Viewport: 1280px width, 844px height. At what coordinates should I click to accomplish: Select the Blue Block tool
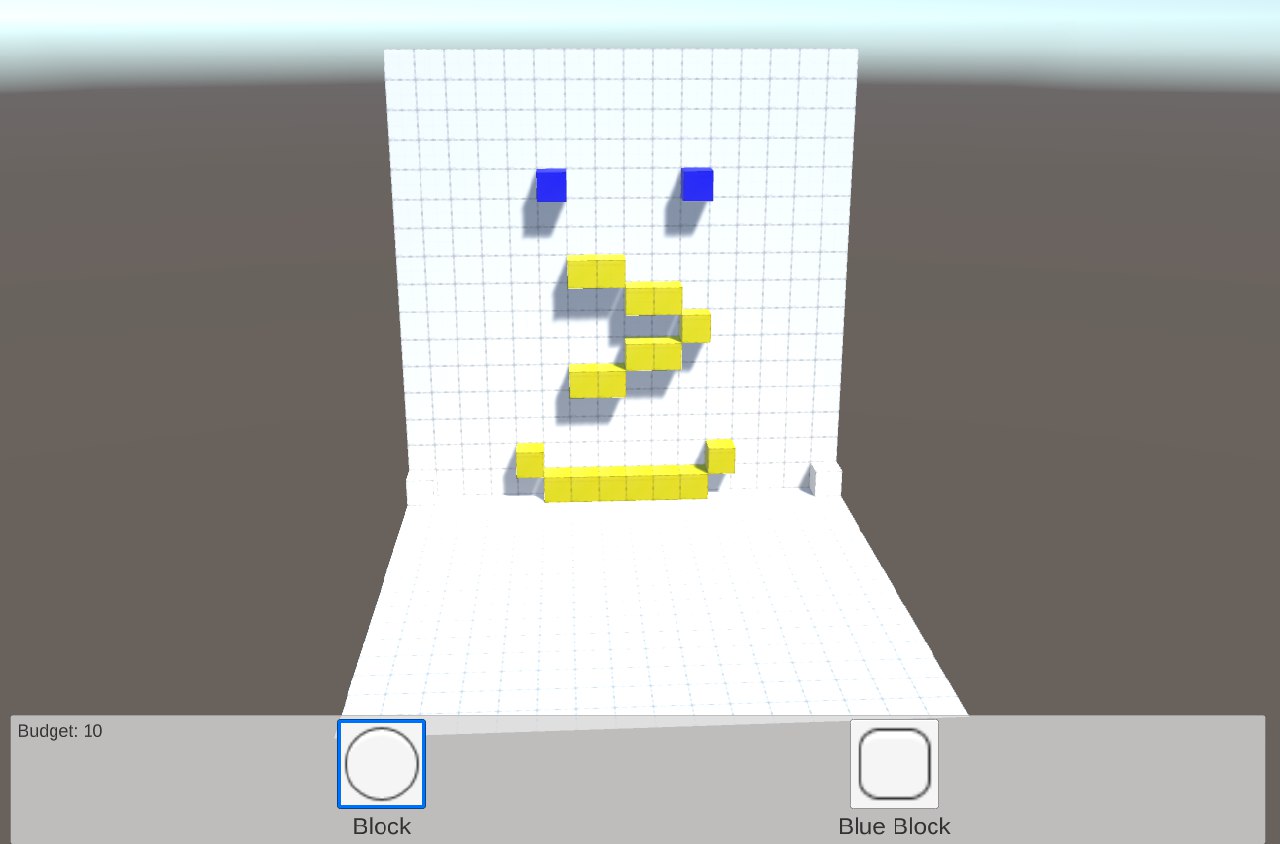click(894, 764)
